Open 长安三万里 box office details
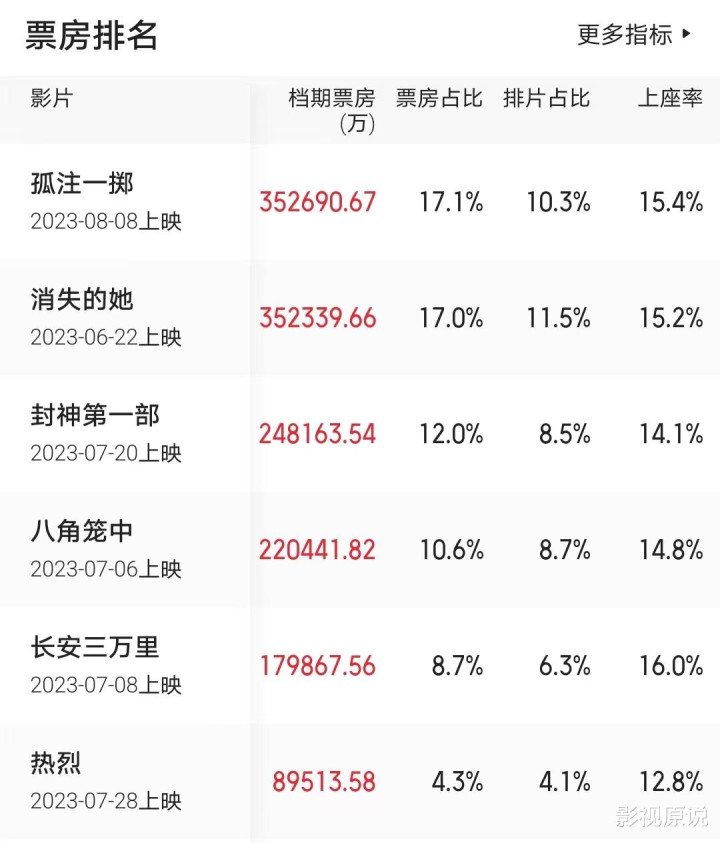720x843 pixels. click(x=95, y=648)
